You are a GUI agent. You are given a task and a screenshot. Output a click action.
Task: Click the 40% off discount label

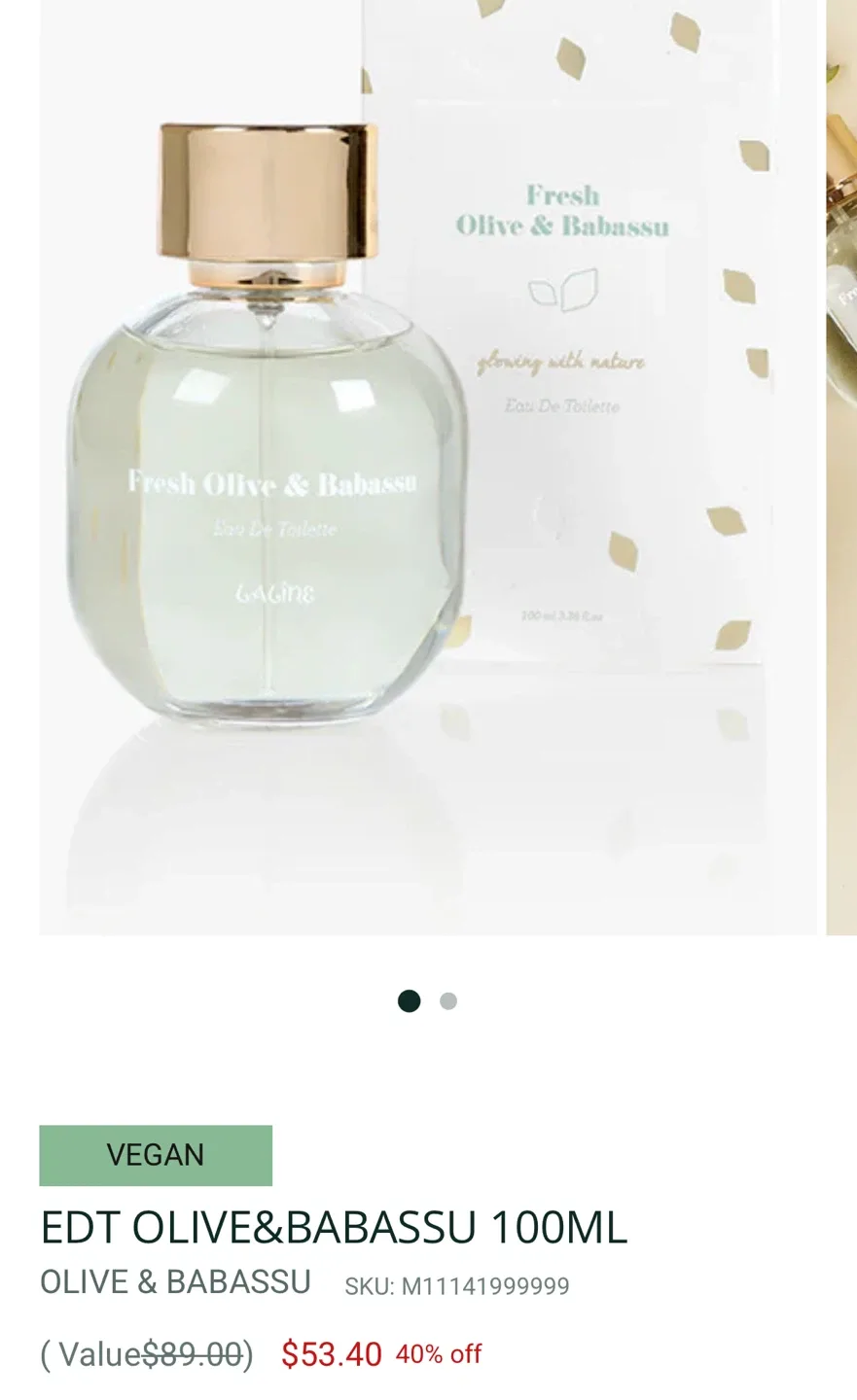coord(440,1352)
